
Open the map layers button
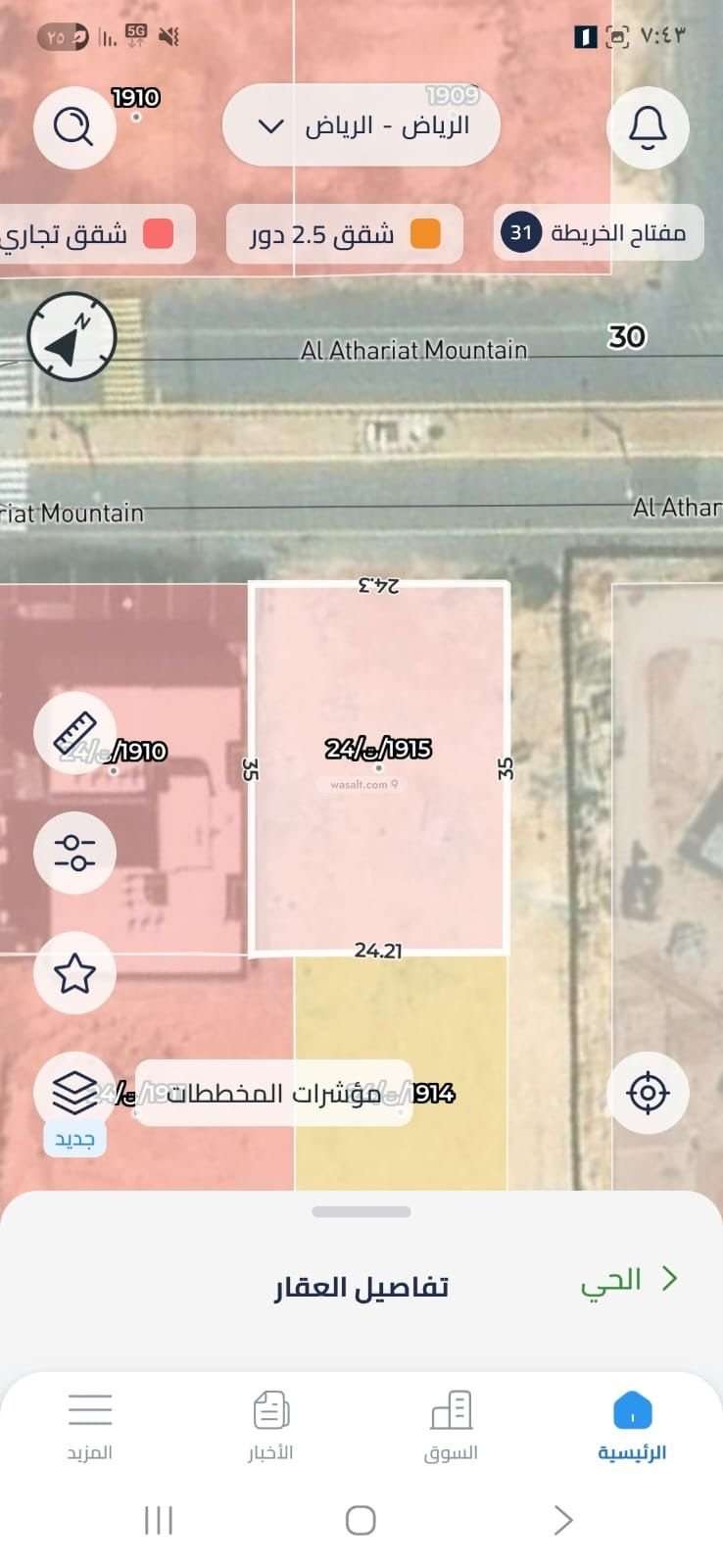click(74, 1092)
